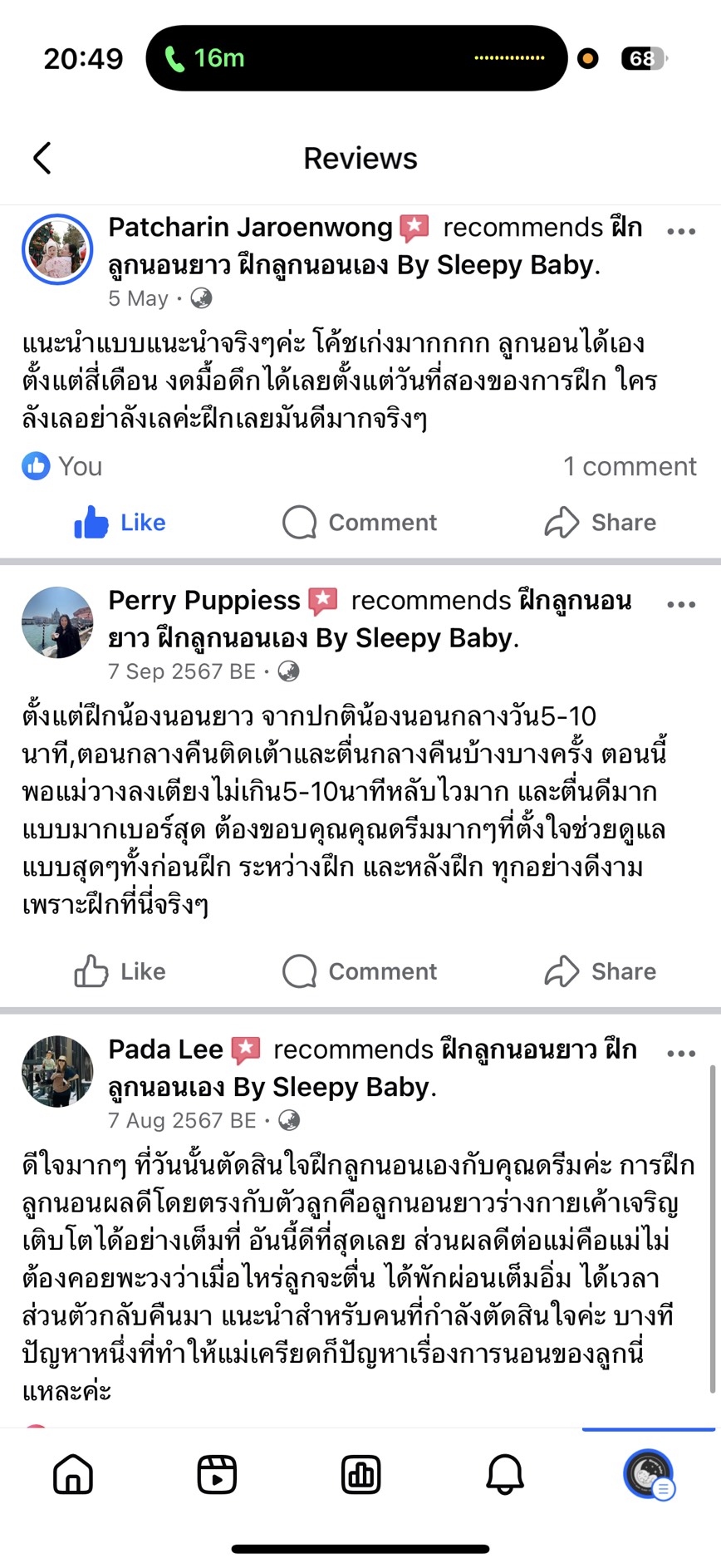Open the three-dot menu on Perry Puppiess's review
The width and height of the screenshot is (721, 1568).
(682, 605)
